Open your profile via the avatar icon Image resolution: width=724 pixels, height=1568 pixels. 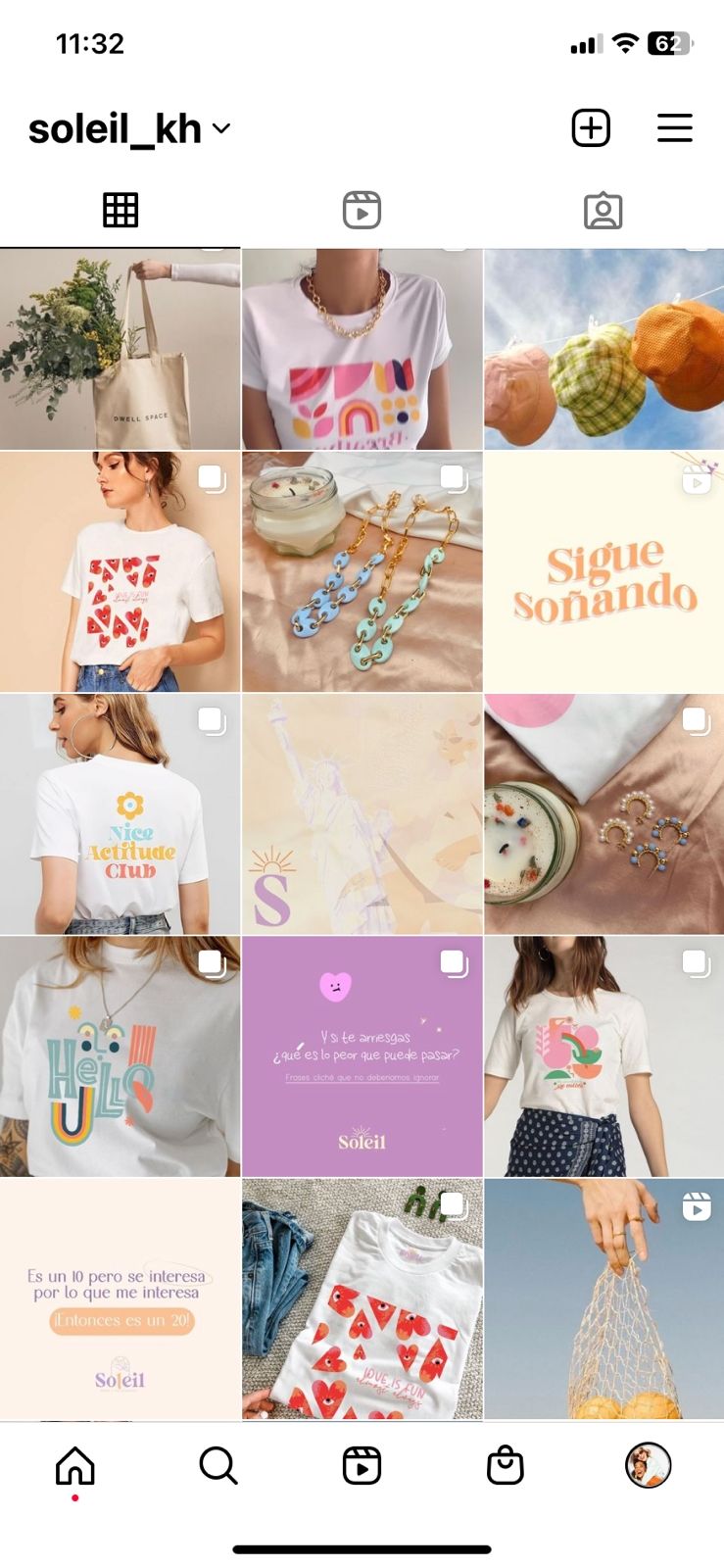(647, 1465)
